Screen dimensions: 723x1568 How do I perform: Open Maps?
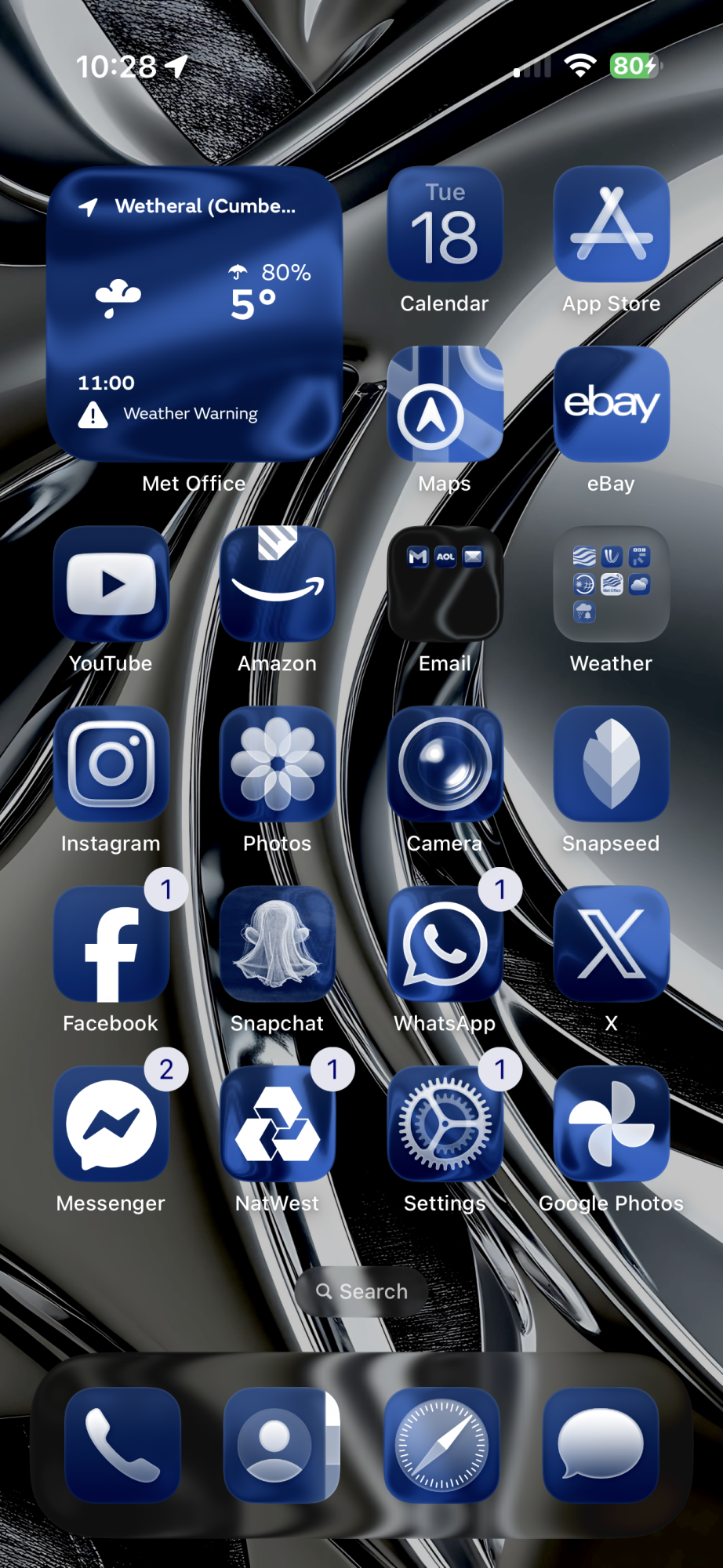tap(445, 405)
